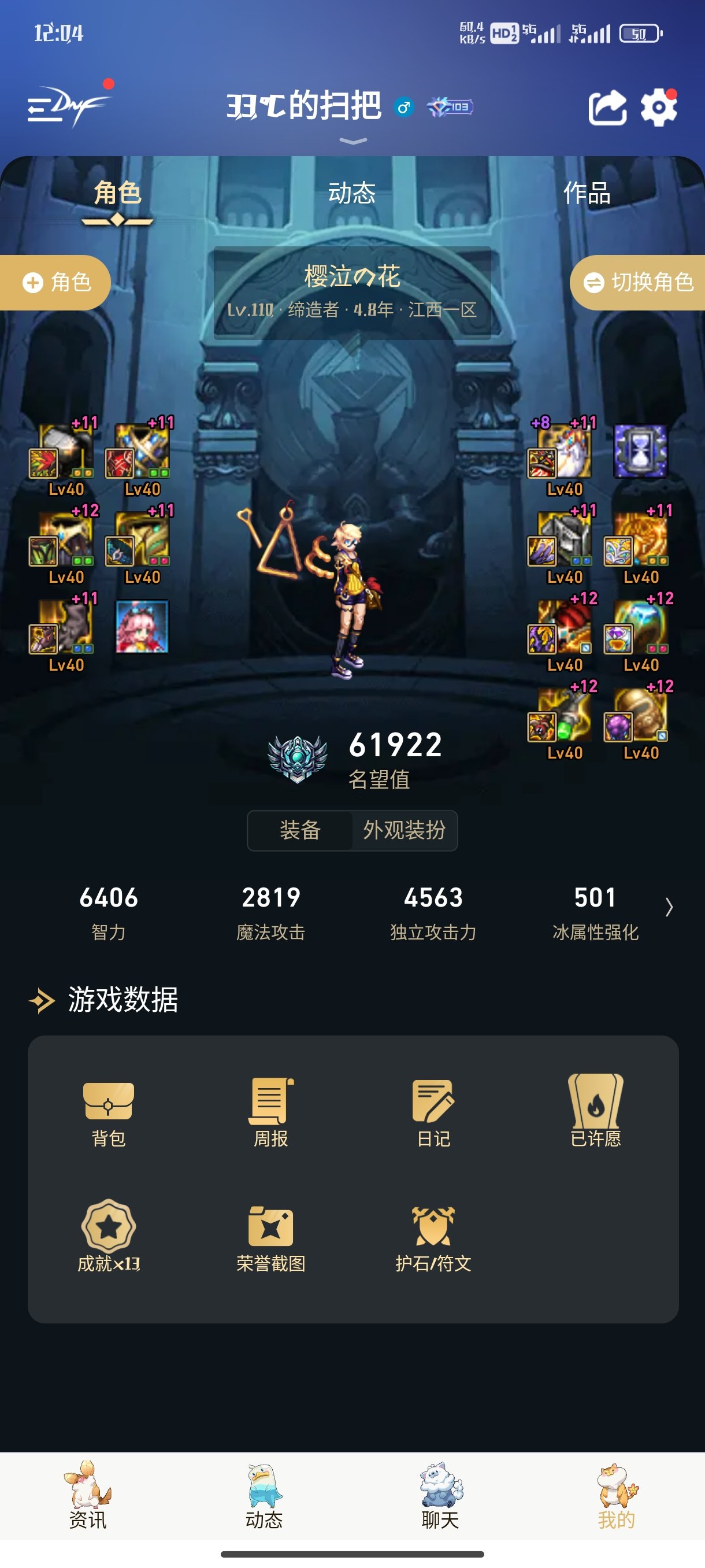Share this profile page
The image size is (705, 1568).
click(x=607, y=107)
